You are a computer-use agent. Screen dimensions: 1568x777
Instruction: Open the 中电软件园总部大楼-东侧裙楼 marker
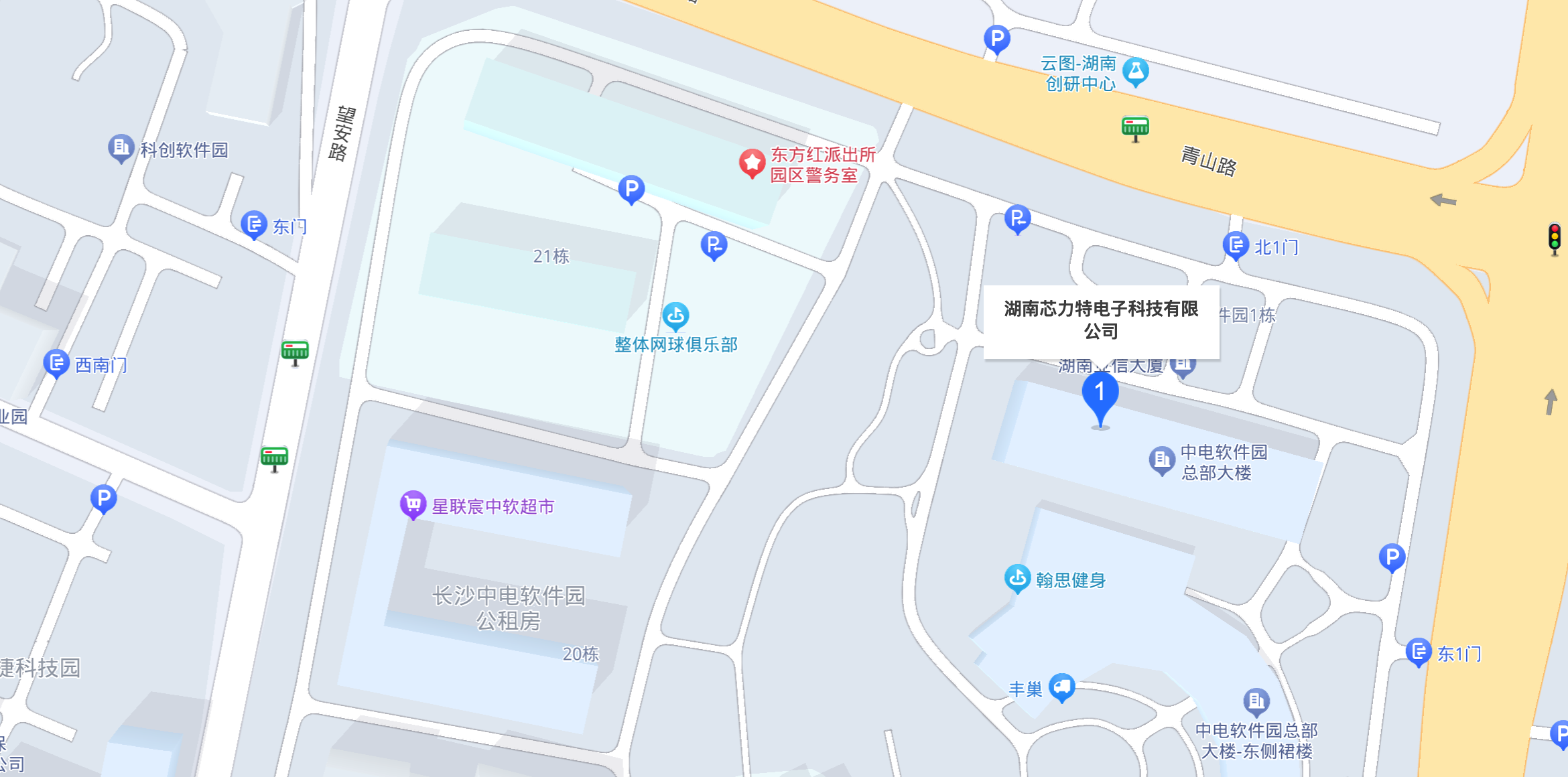tap(1256, 702)
